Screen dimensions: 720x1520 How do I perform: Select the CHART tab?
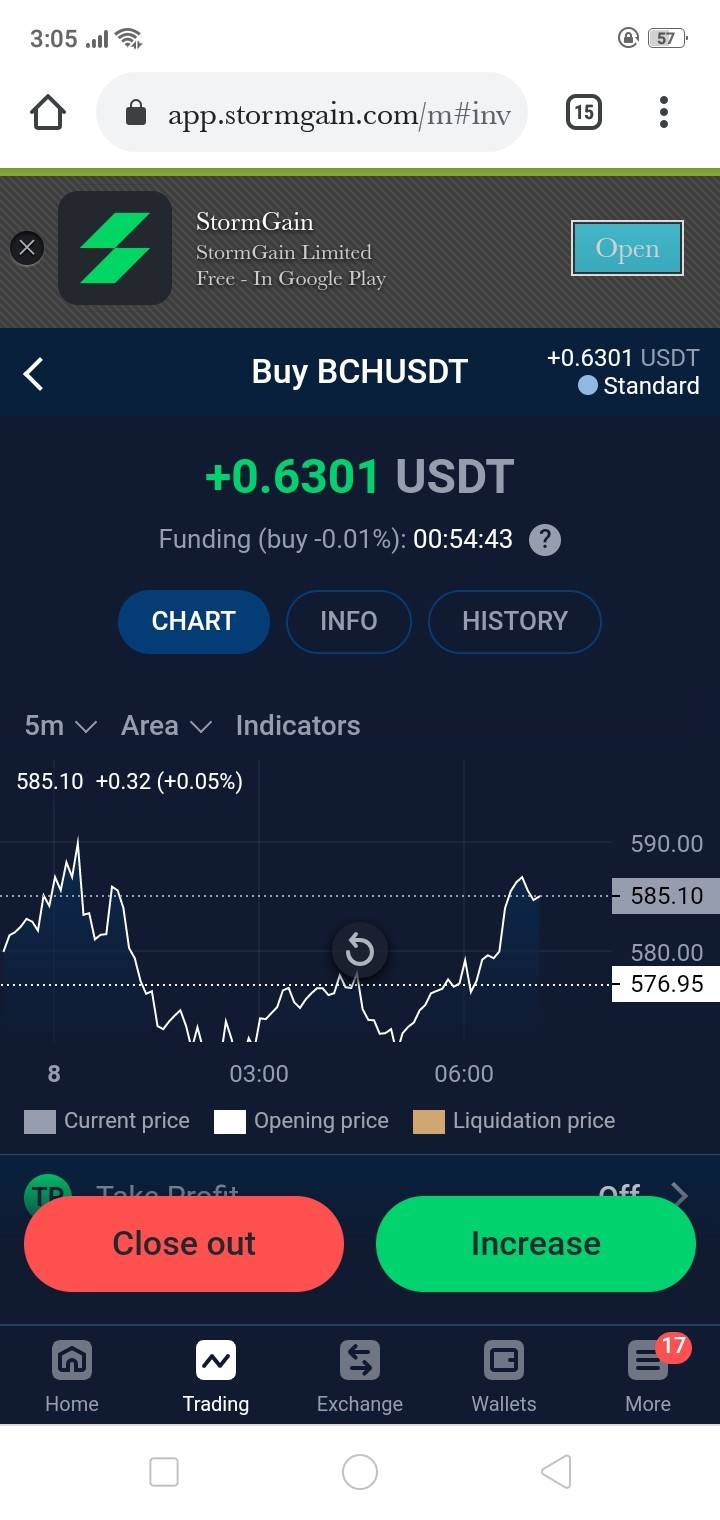(194, 621)
